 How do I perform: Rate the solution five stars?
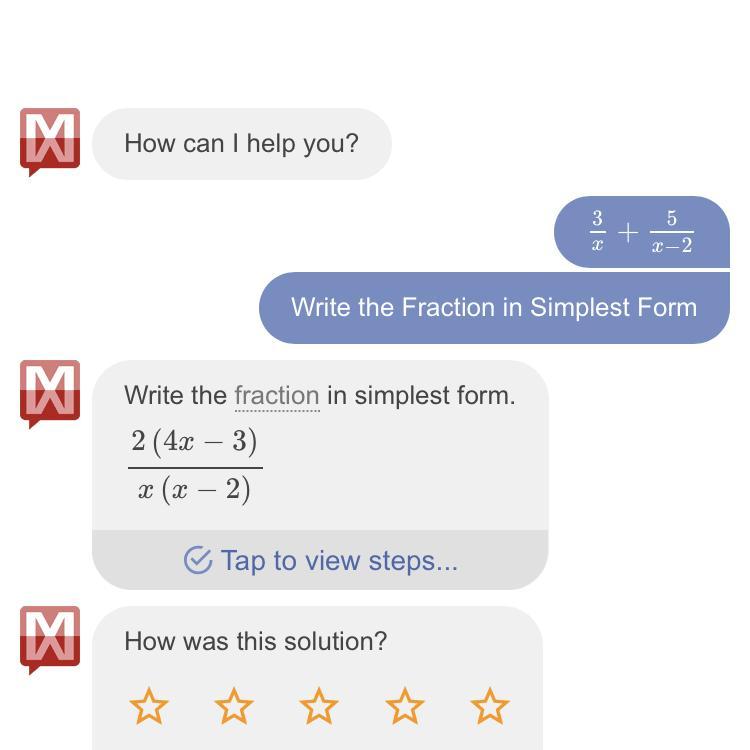pos(490,706)
